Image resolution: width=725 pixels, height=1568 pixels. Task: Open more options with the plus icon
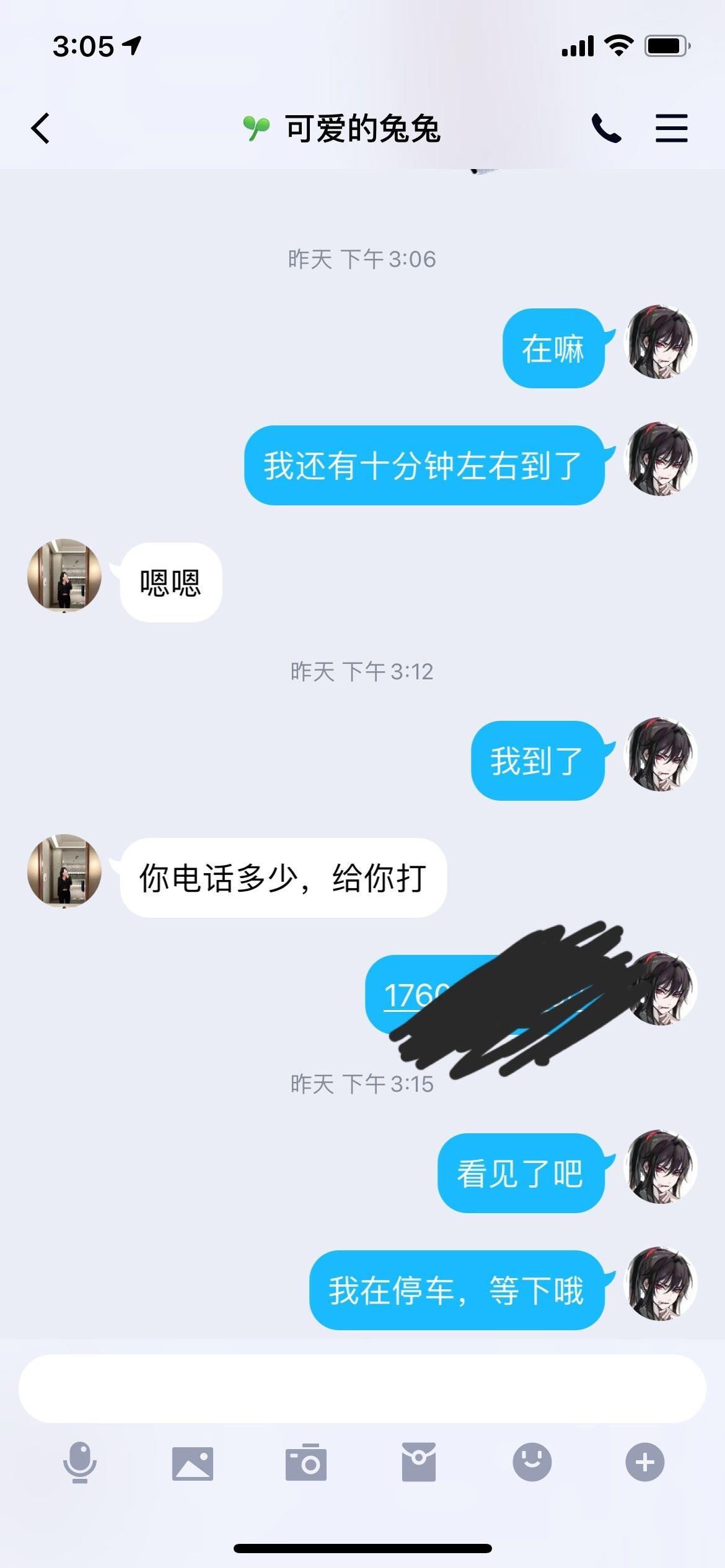[x=644, y=1463]
